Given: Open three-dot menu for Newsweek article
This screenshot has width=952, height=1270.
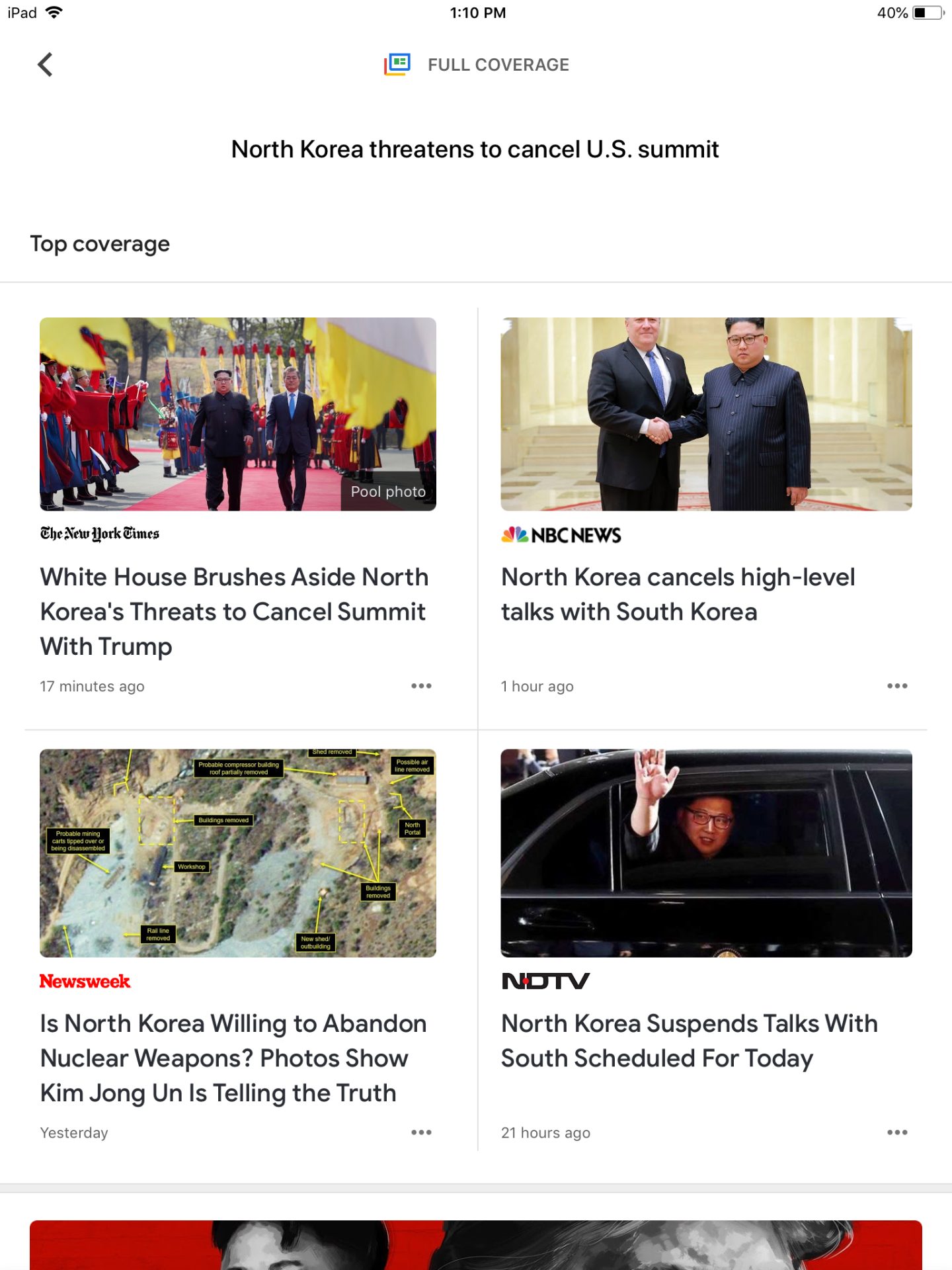Looking at the screenshot, I should (422, 1132).
